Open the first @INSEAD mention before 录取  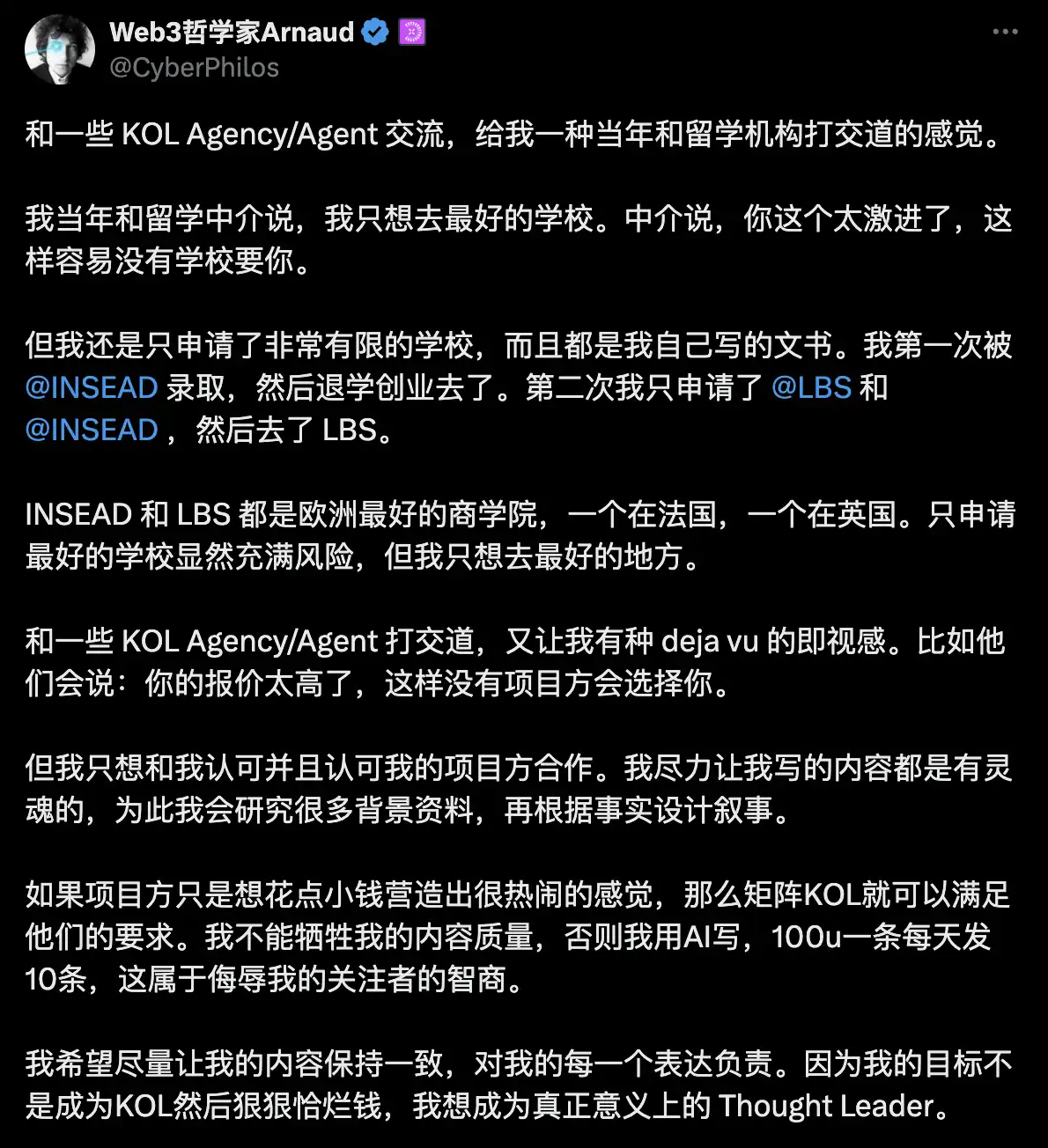pyautogui.click(x=92, y=387)
